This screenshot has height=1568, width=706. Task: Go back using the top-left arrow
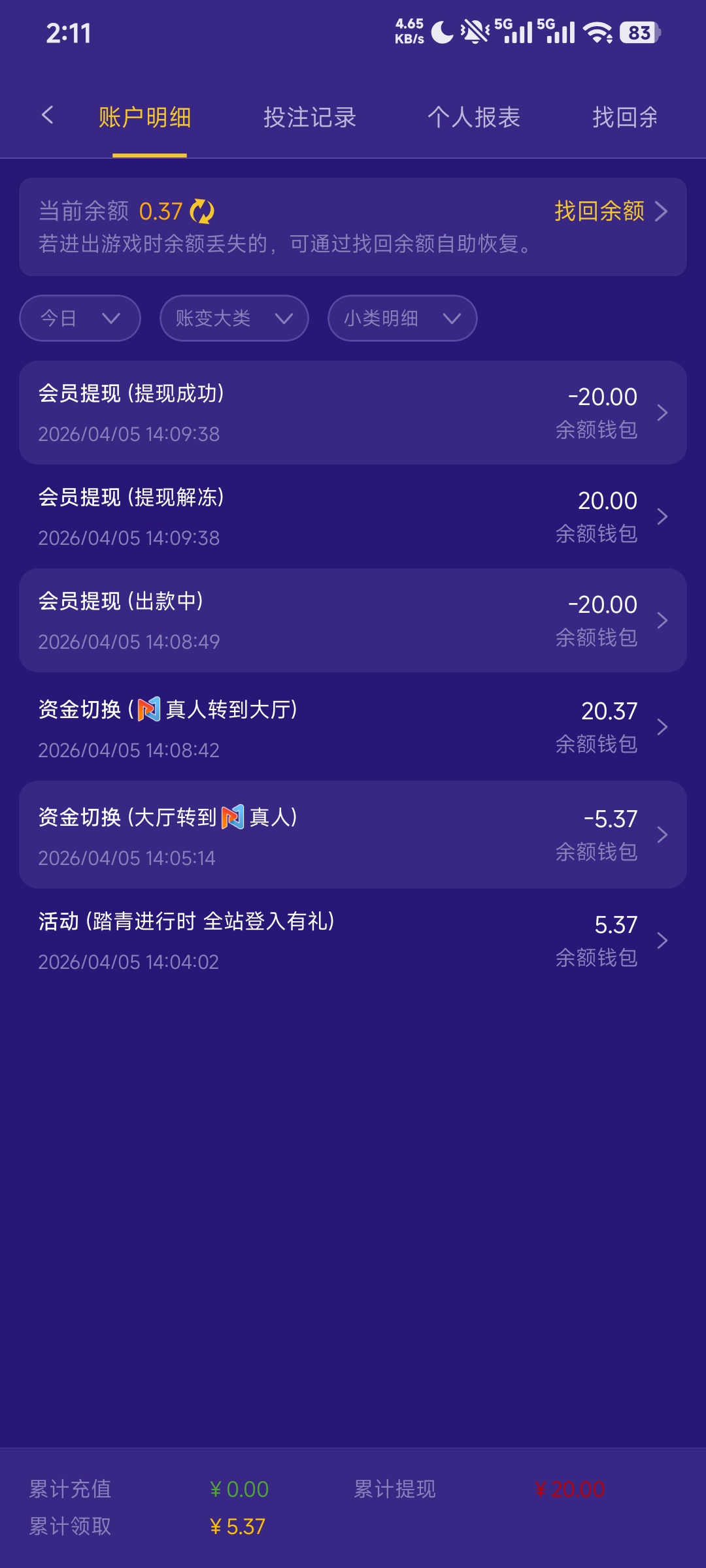47,116
